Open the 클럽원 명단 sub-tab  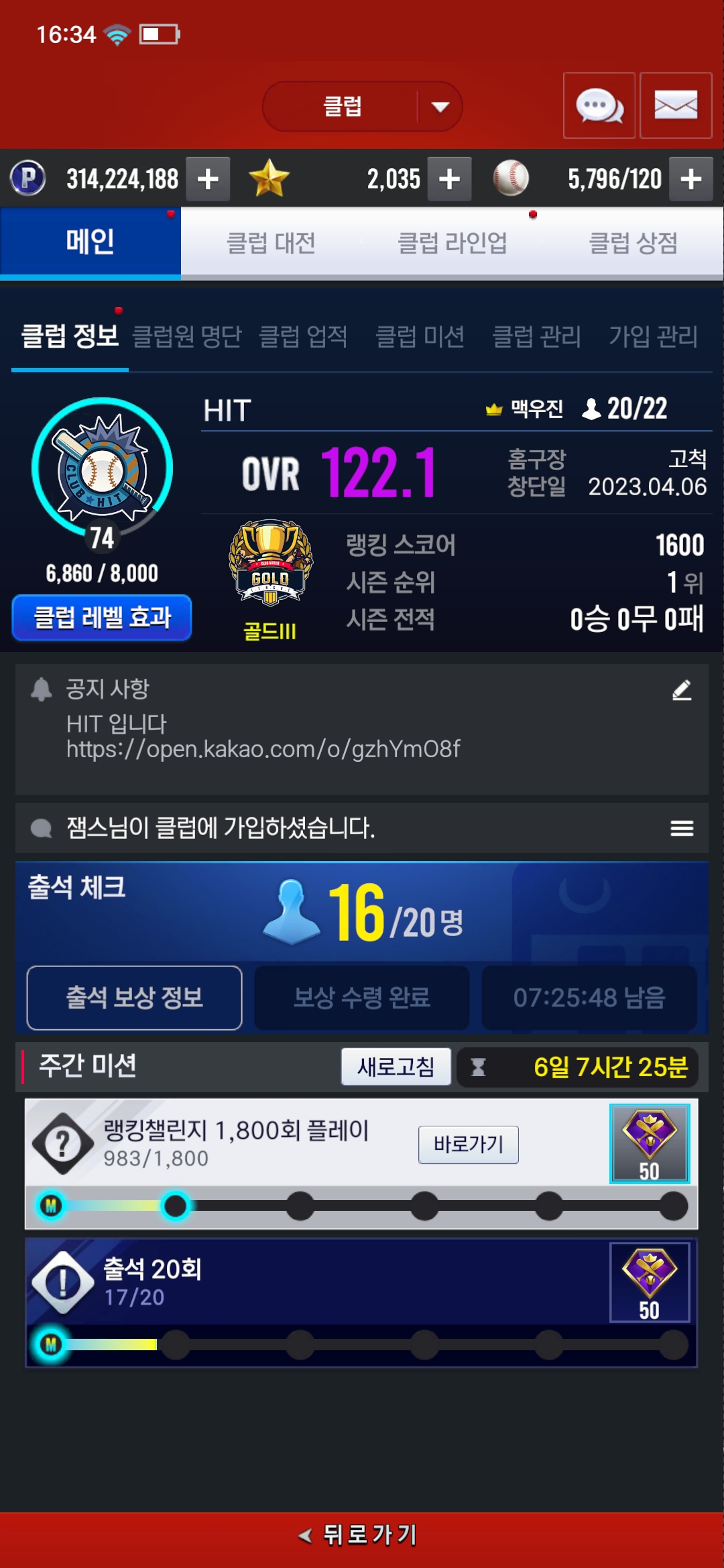[187, 336]
